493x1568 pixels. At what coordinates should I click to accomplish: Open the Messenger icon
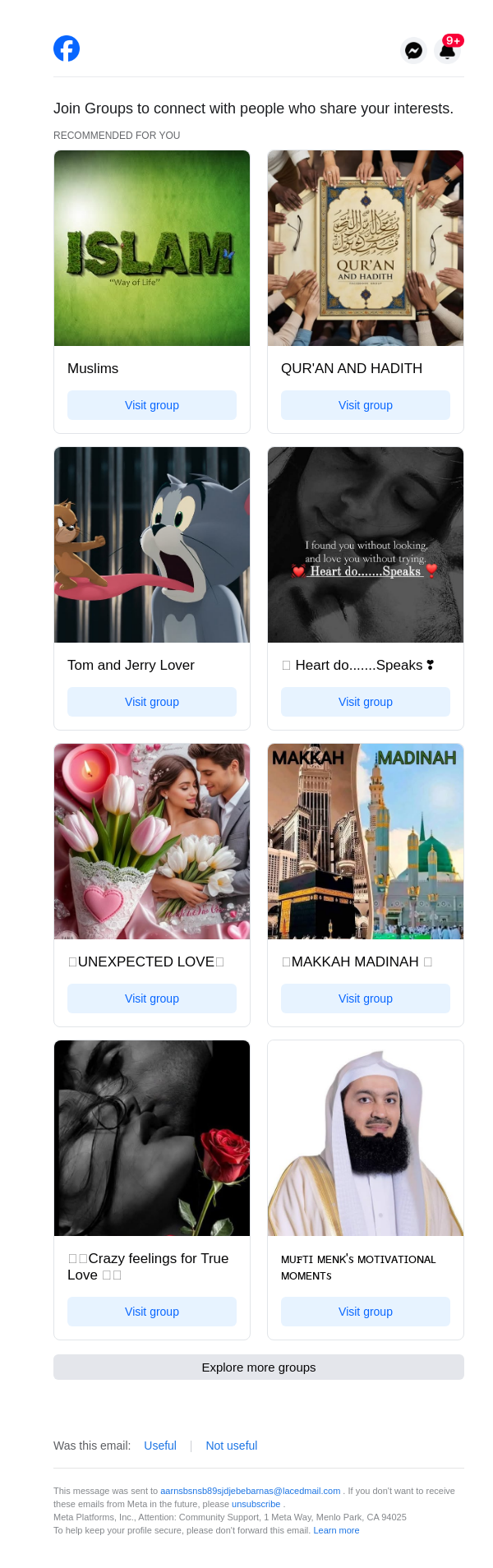[414, 51]
